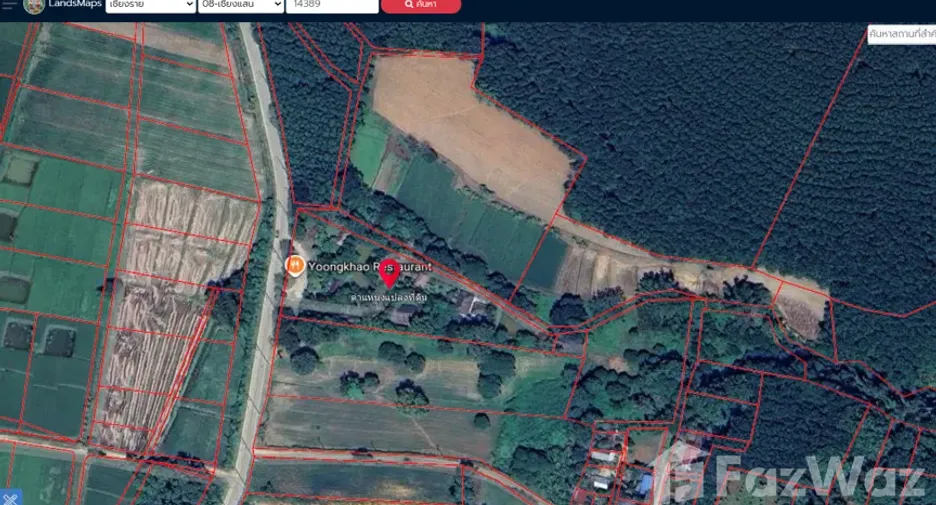Expand the province dropdown showing เชียงราย
This screenshot has width=936, height=505.
(150, 5)
